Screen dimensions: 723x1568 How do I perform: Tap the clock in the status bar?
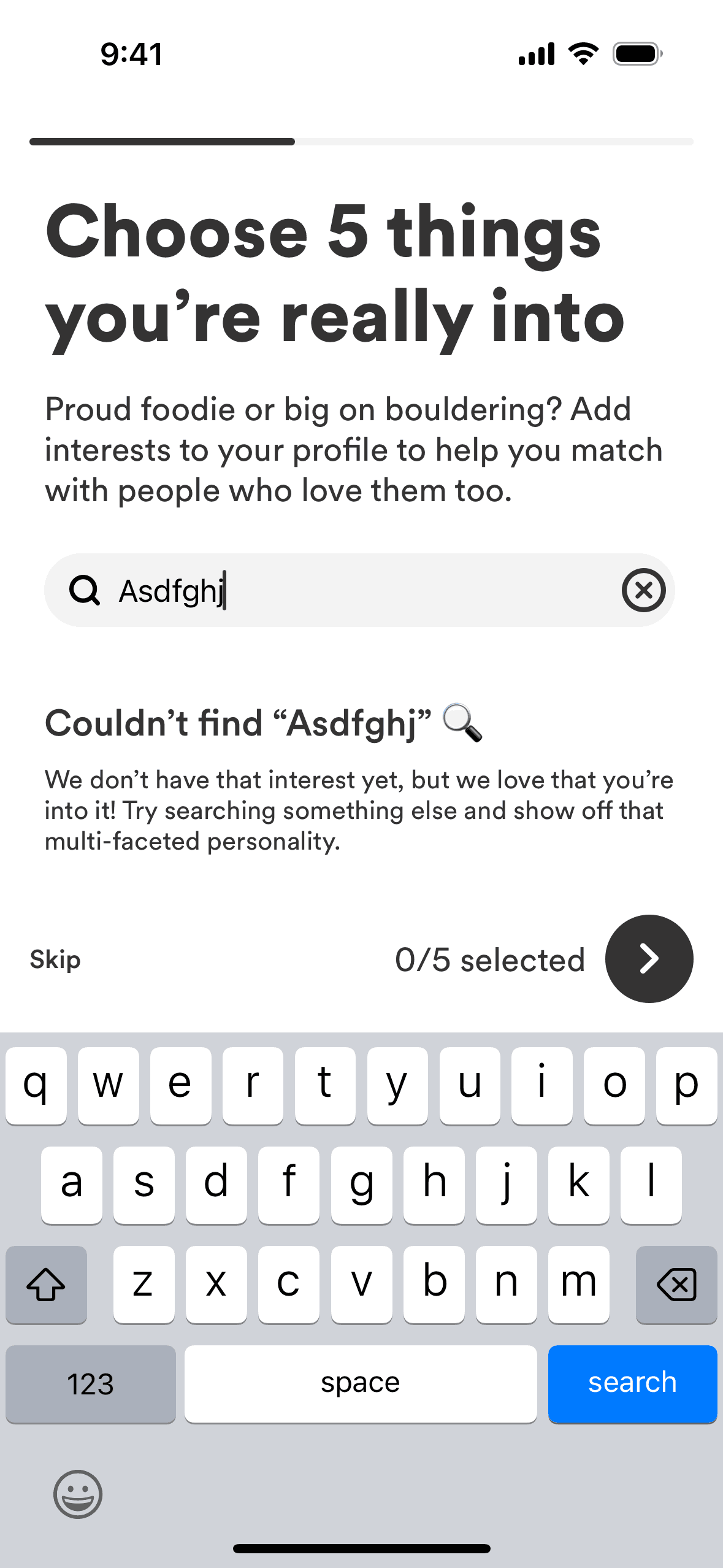click(x=130, y=53)
